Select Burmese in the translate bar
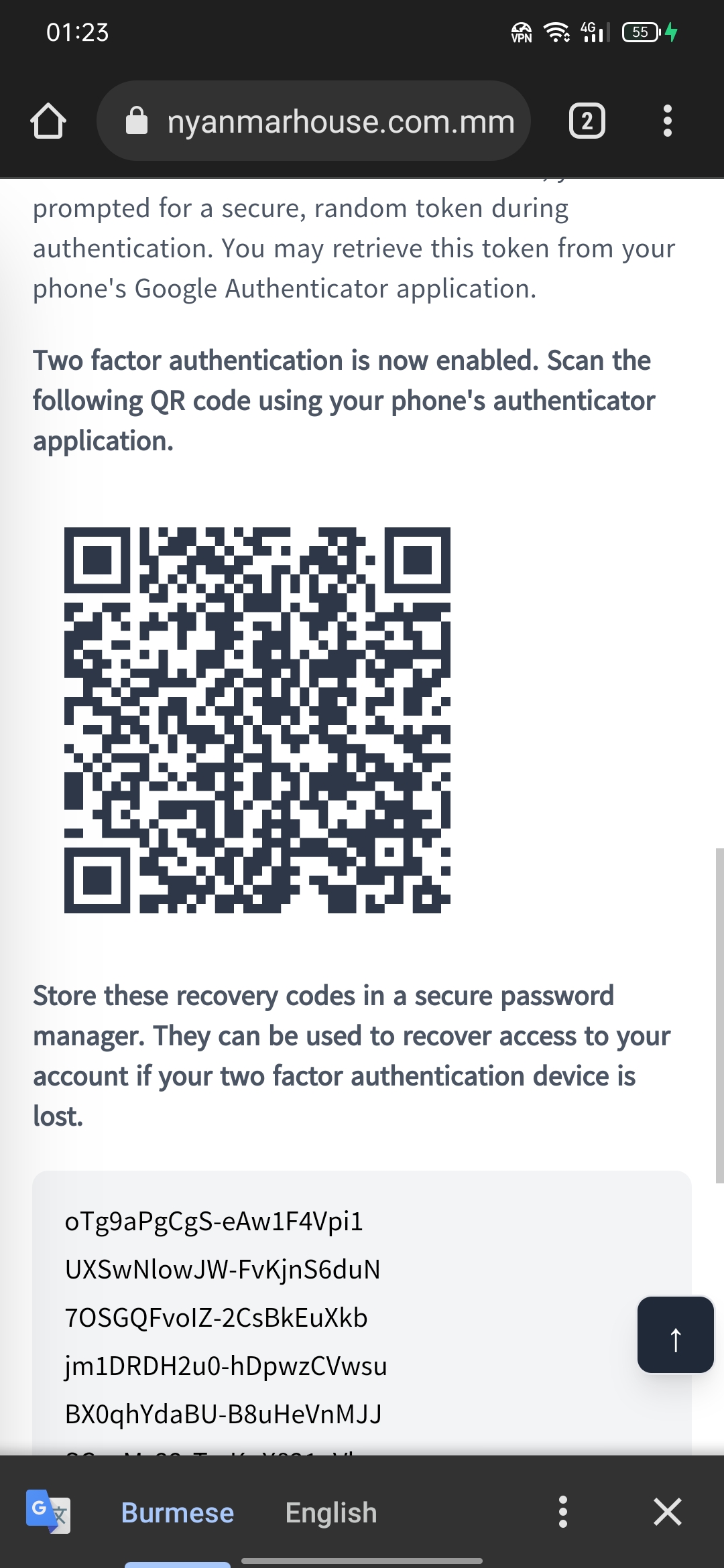The width and height of the screenshot is (724, 1568). click(x=178, y=1512)
